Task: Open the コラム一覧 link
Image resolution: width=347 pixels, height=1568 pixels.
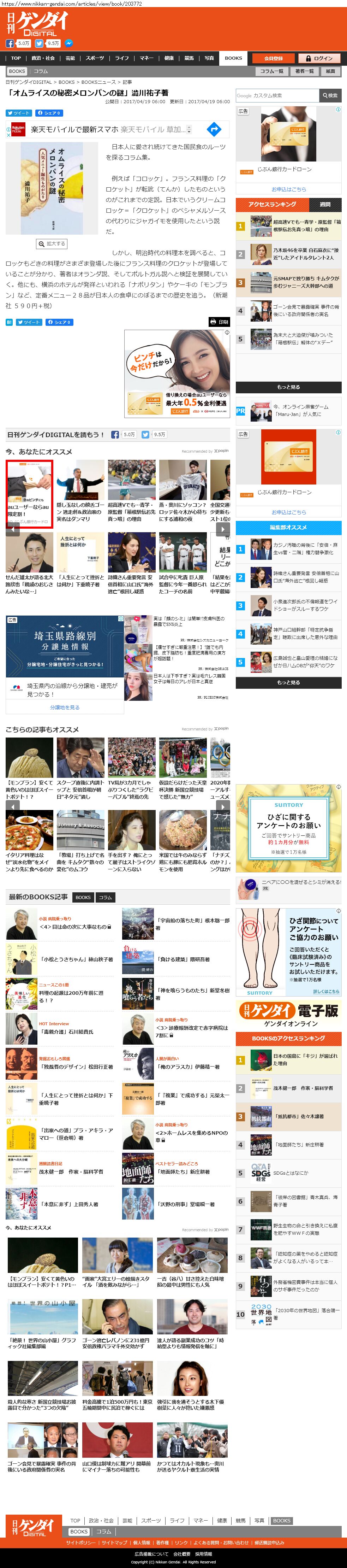Action: coord(272,71)
